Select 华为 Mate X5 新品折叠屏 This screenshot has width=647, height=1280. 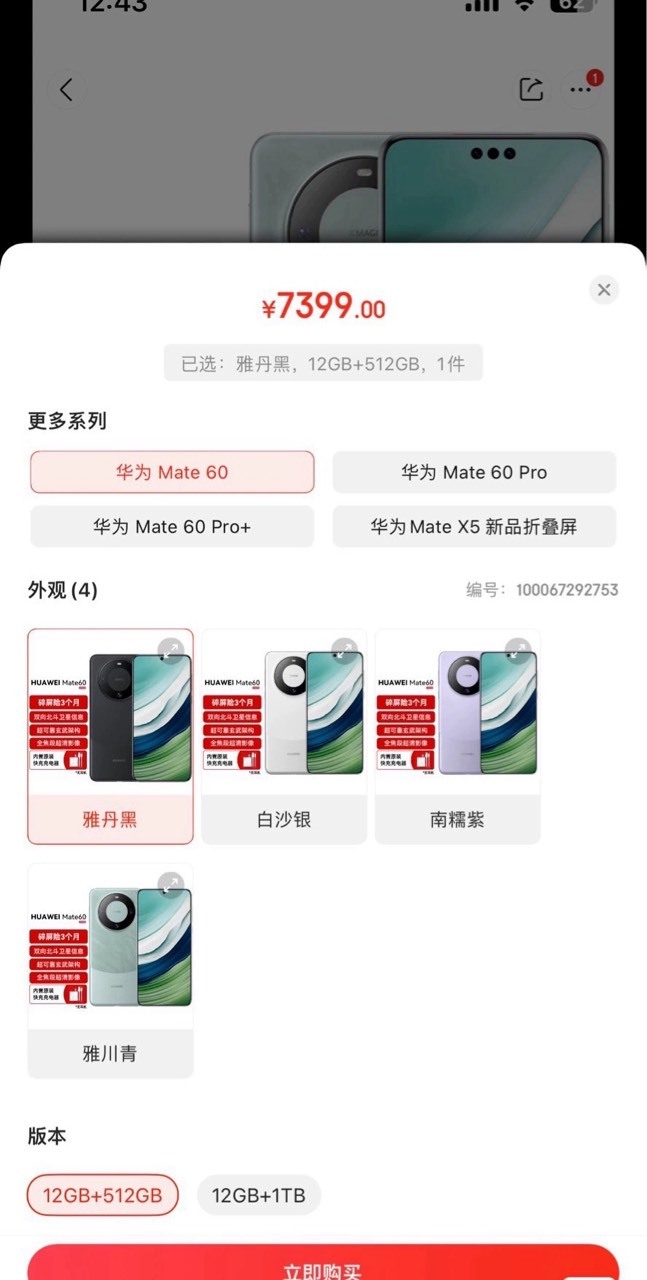point(474,526)
